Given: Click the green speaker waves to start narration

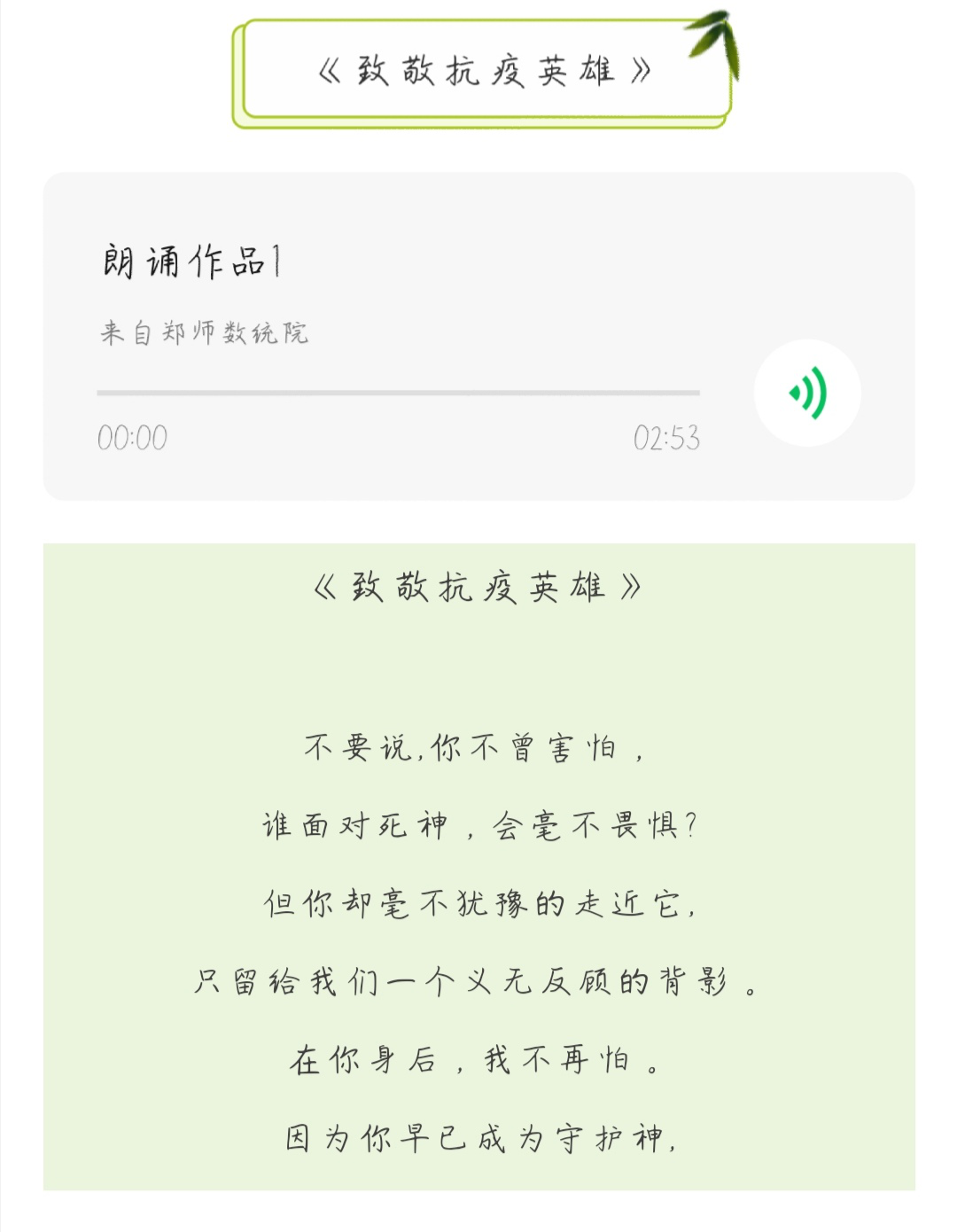Looking at the screenshot, I should 806,394.
